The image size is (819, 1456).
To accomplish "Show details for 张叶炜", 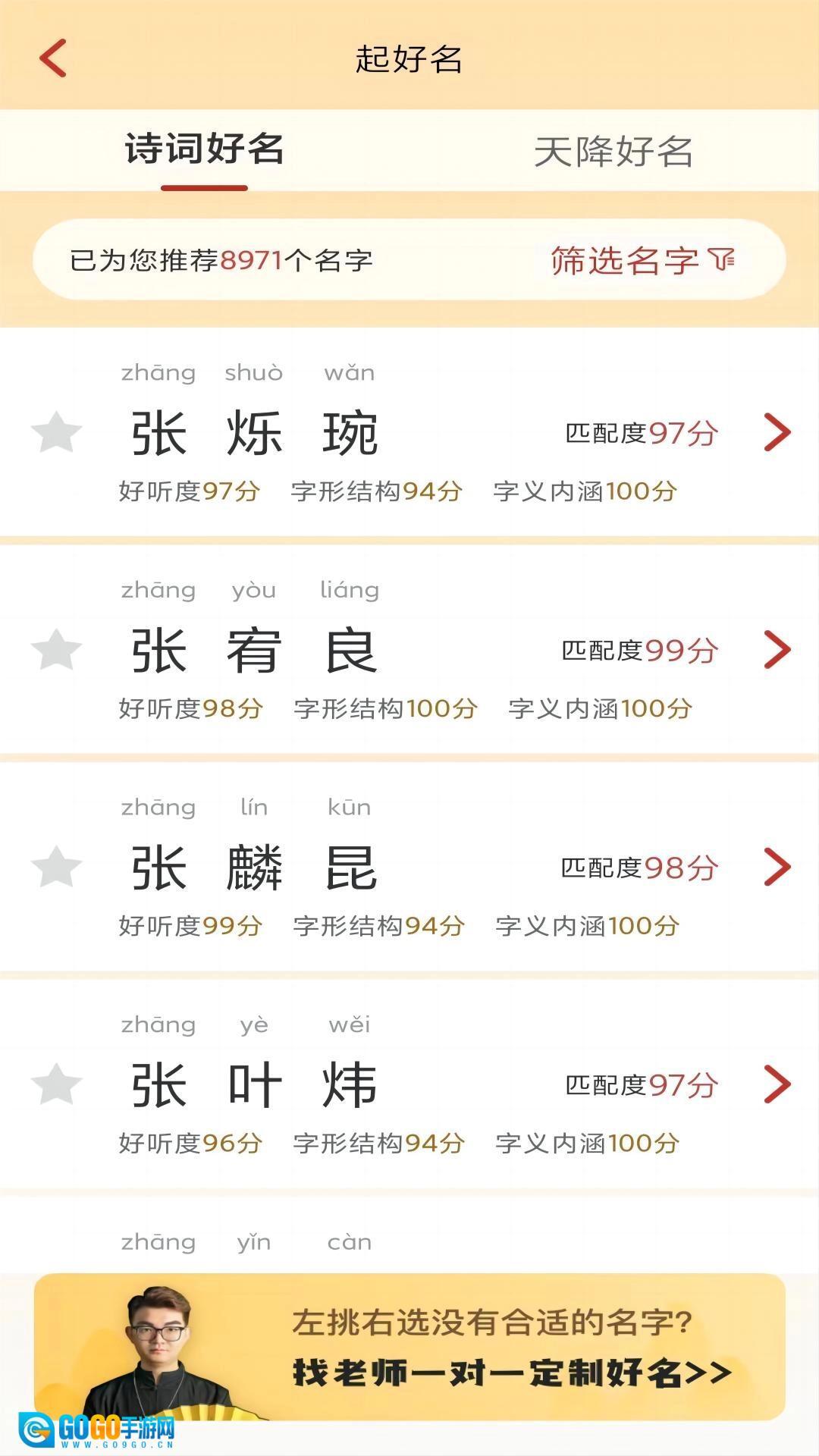I will [777, 1084].
